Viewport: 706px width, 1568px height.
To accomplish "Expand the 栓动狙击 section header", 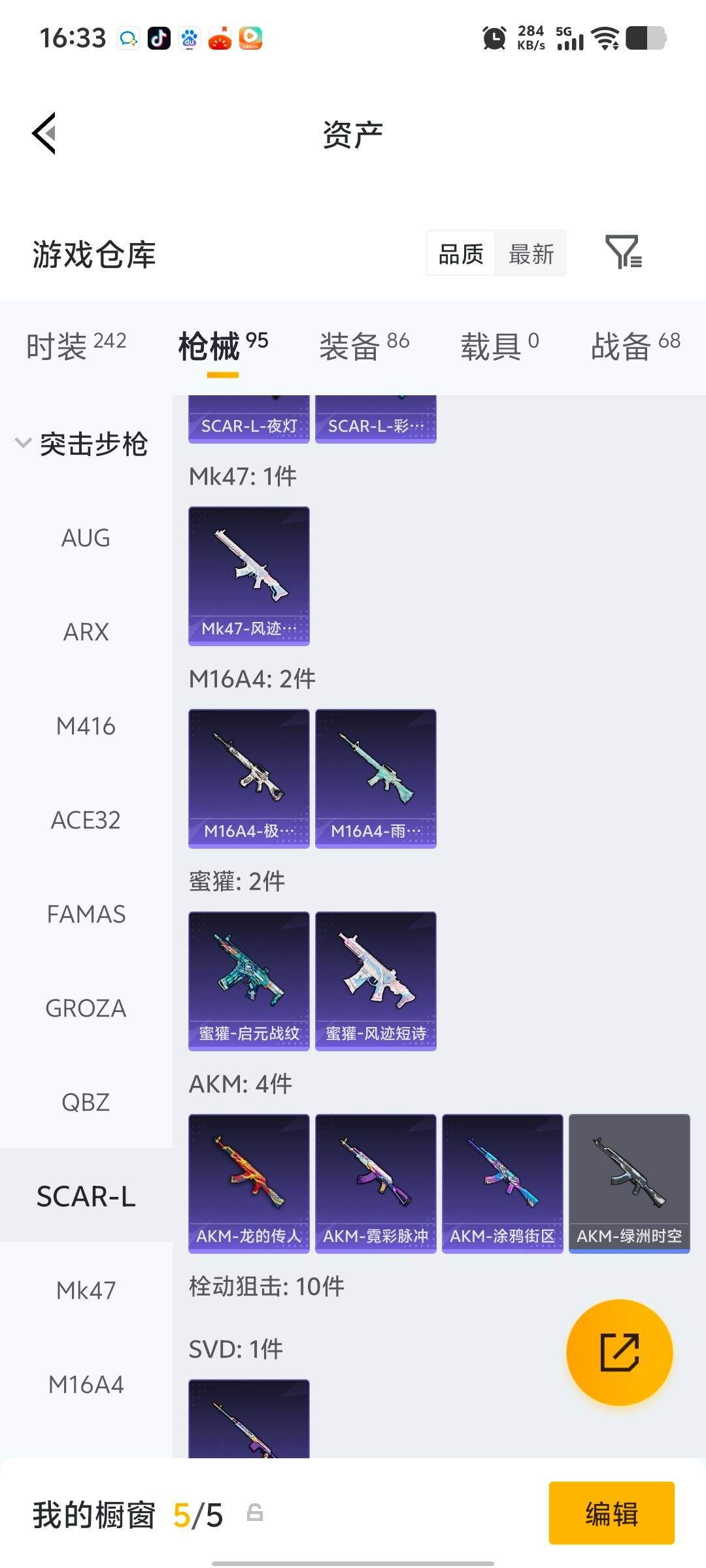I will 267,1284.
